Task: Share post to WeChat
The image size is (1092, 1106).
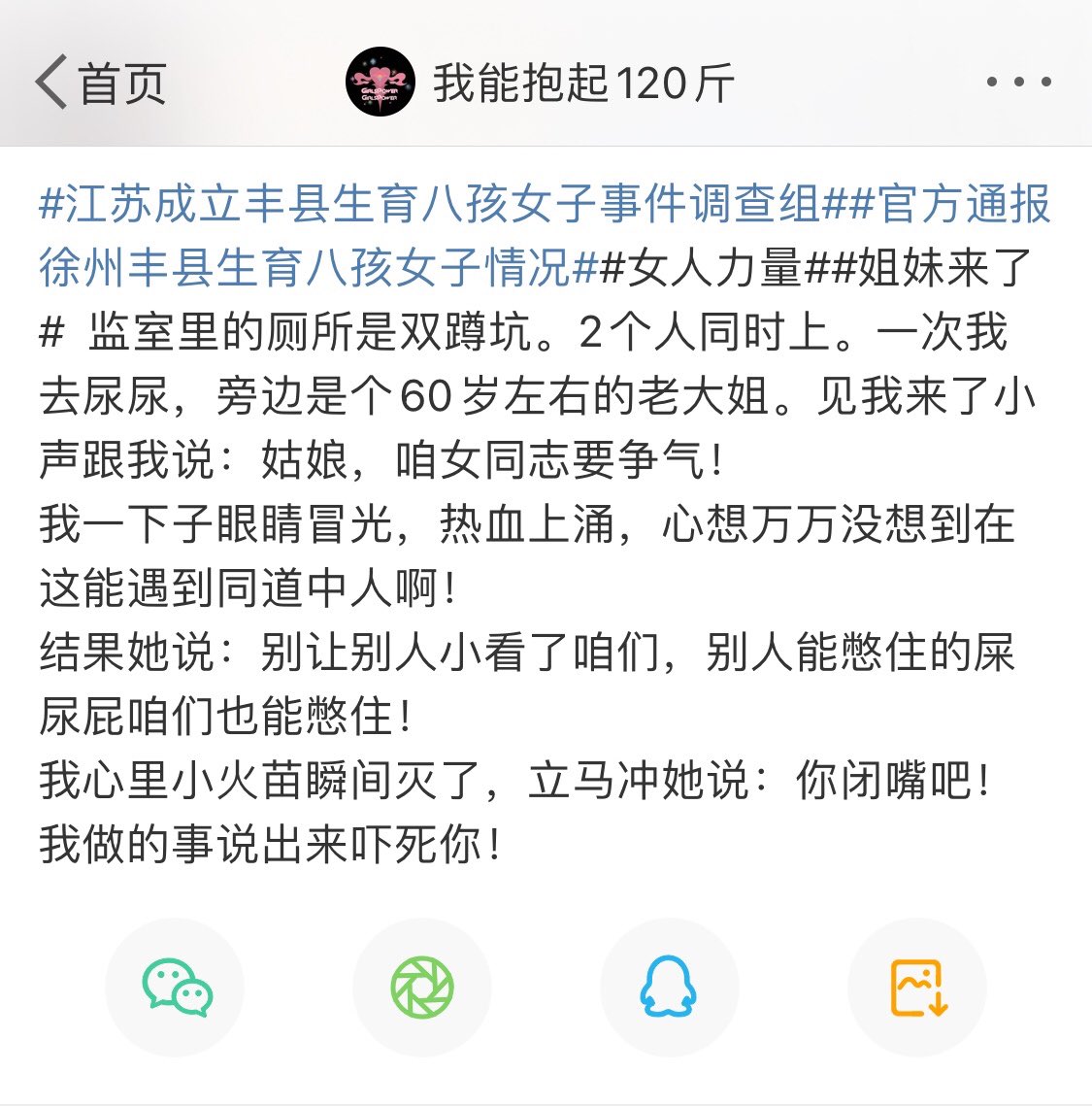Action: pos(176,988)
